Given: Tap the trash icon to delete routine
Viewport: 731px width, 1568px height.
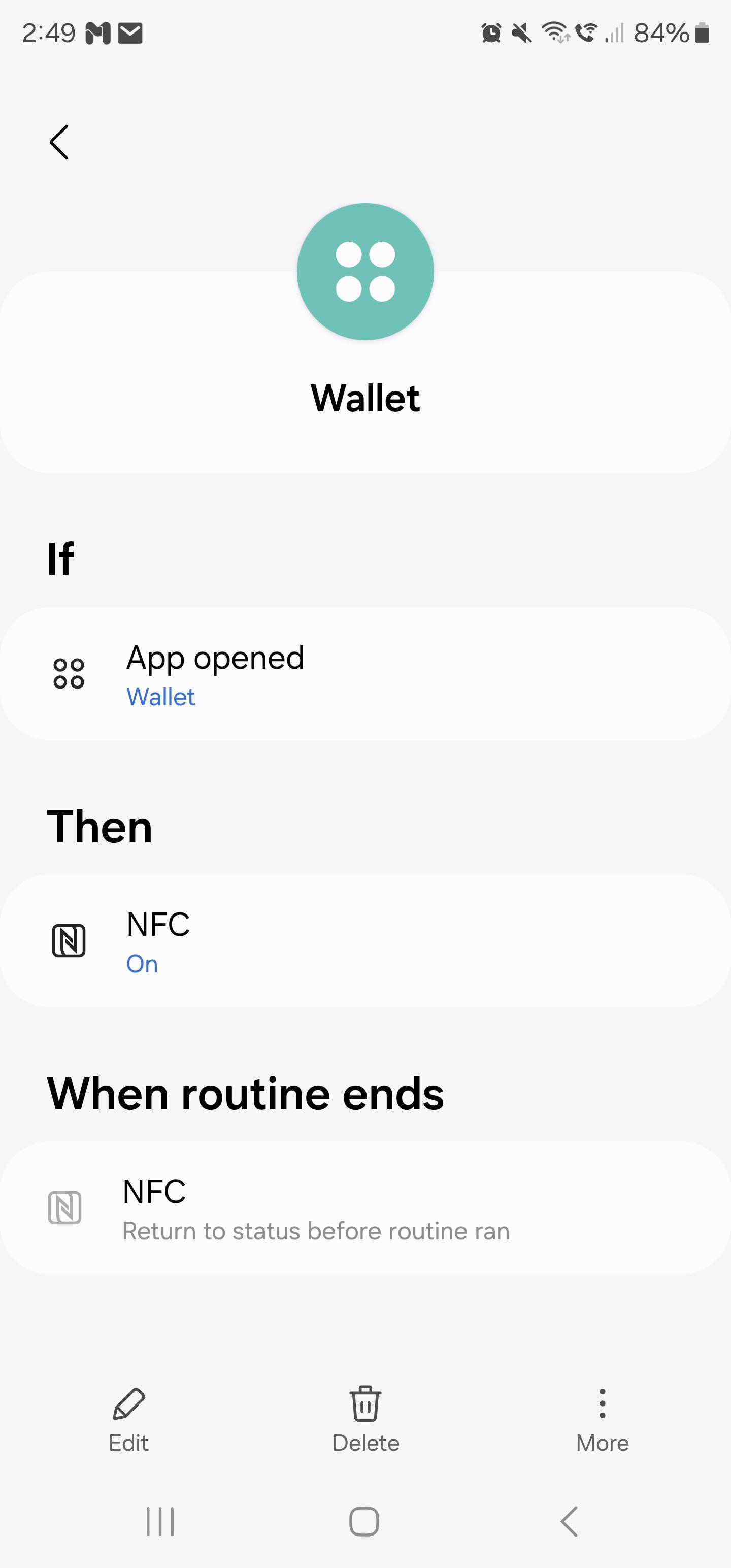Looking at the screenshot, I should click(365, 1403).
